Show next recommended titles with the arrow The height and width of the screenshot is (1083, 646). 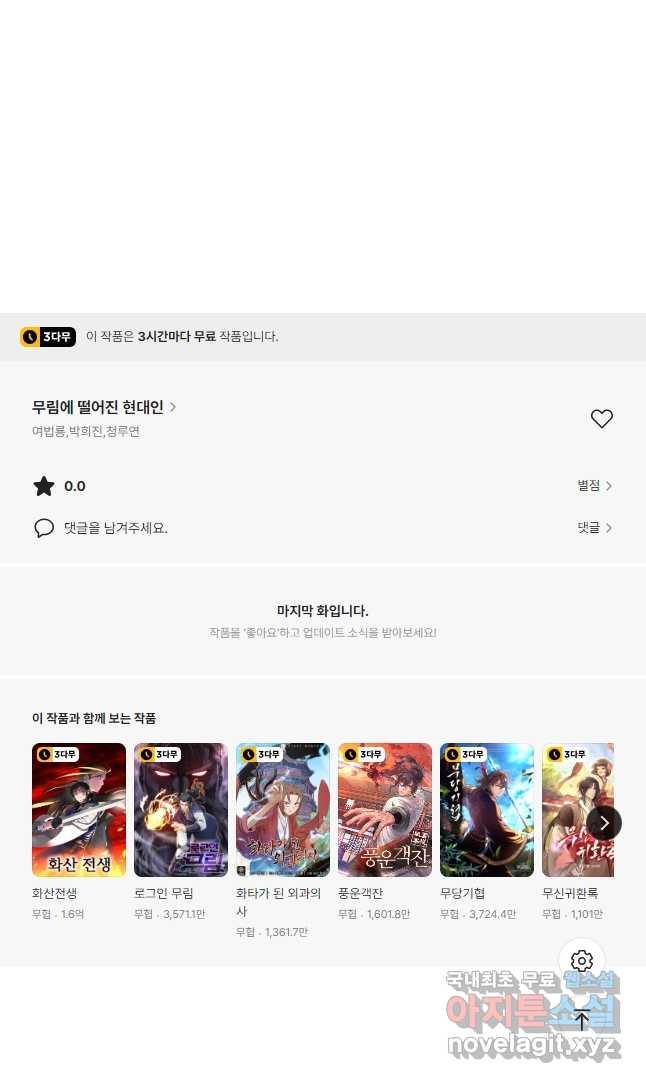coord(604,823)
